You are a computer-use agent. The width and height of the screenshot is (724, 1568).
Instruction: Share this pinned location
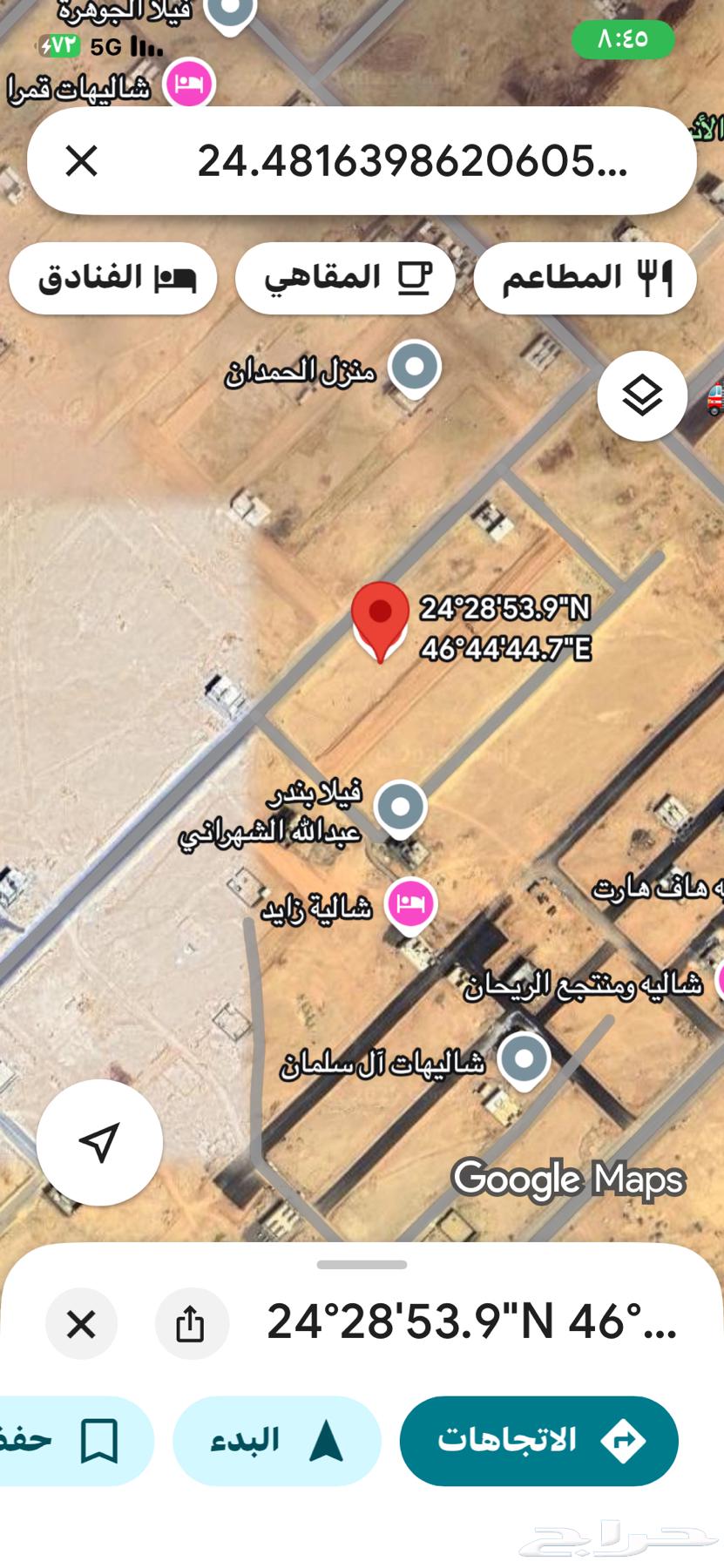191,1324
